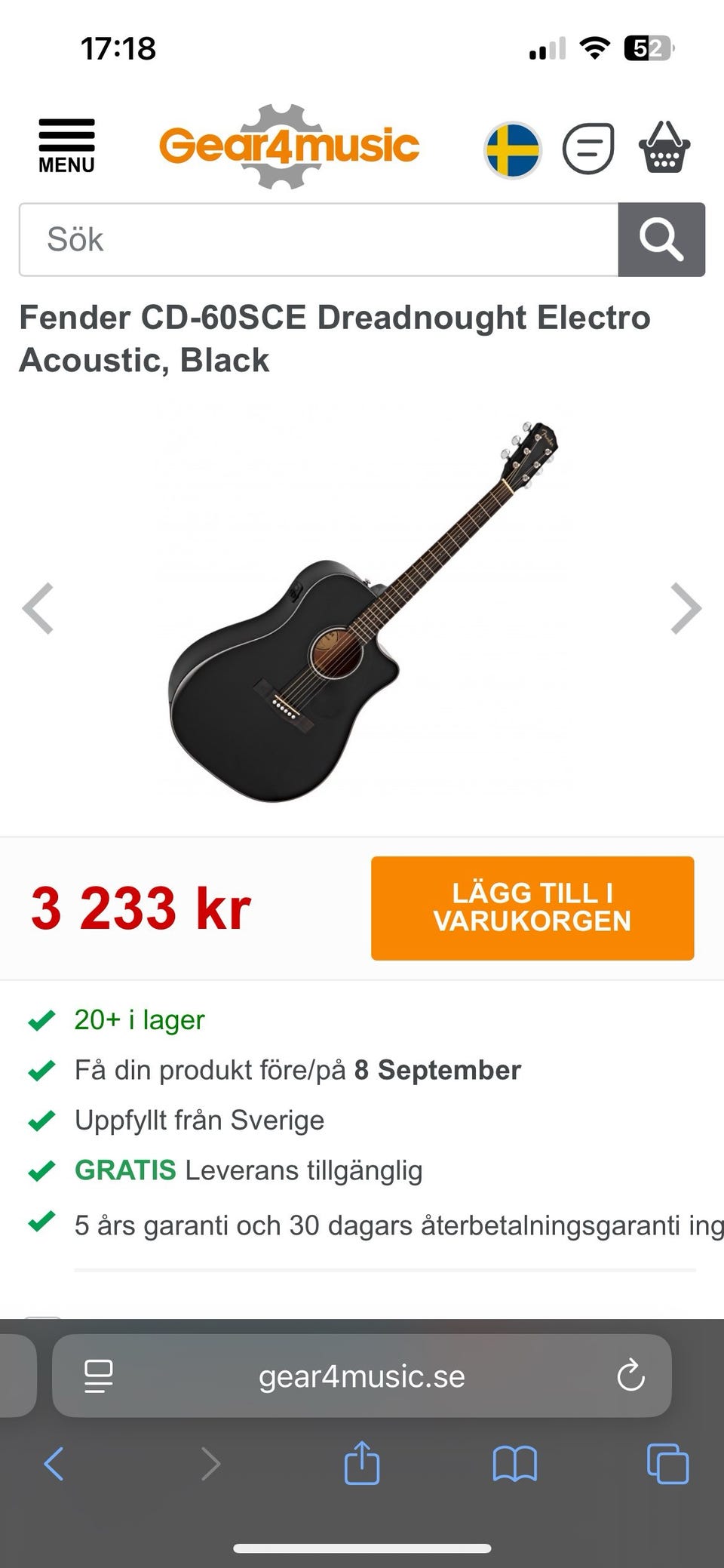Reload the page in Safari

(x=630, y=1376)
